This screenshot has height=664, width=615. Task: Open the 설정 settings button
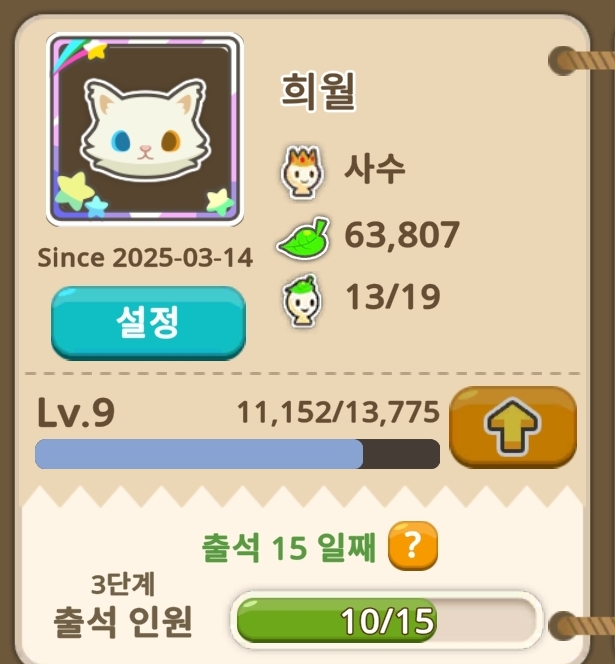[x=148, y=321]
